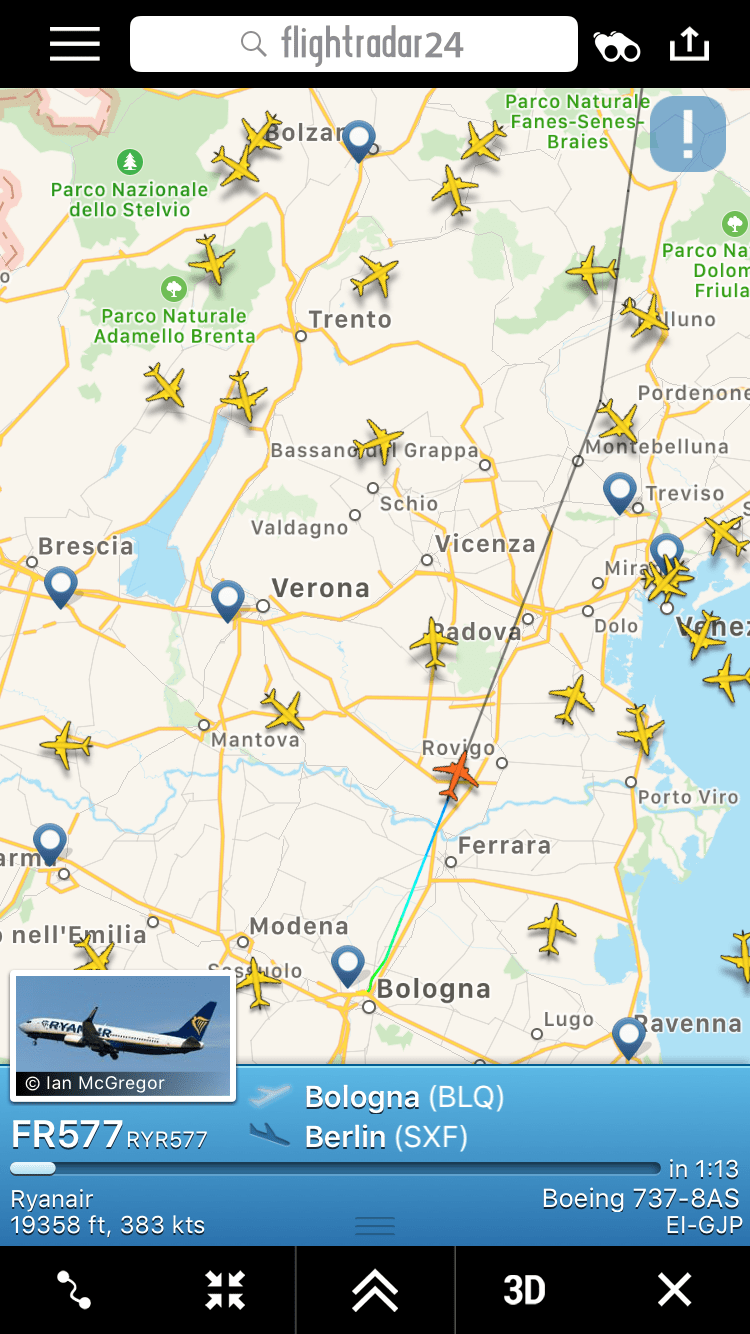Select the Treviso airport pin

pyautogui.click(x=620, y=491)
